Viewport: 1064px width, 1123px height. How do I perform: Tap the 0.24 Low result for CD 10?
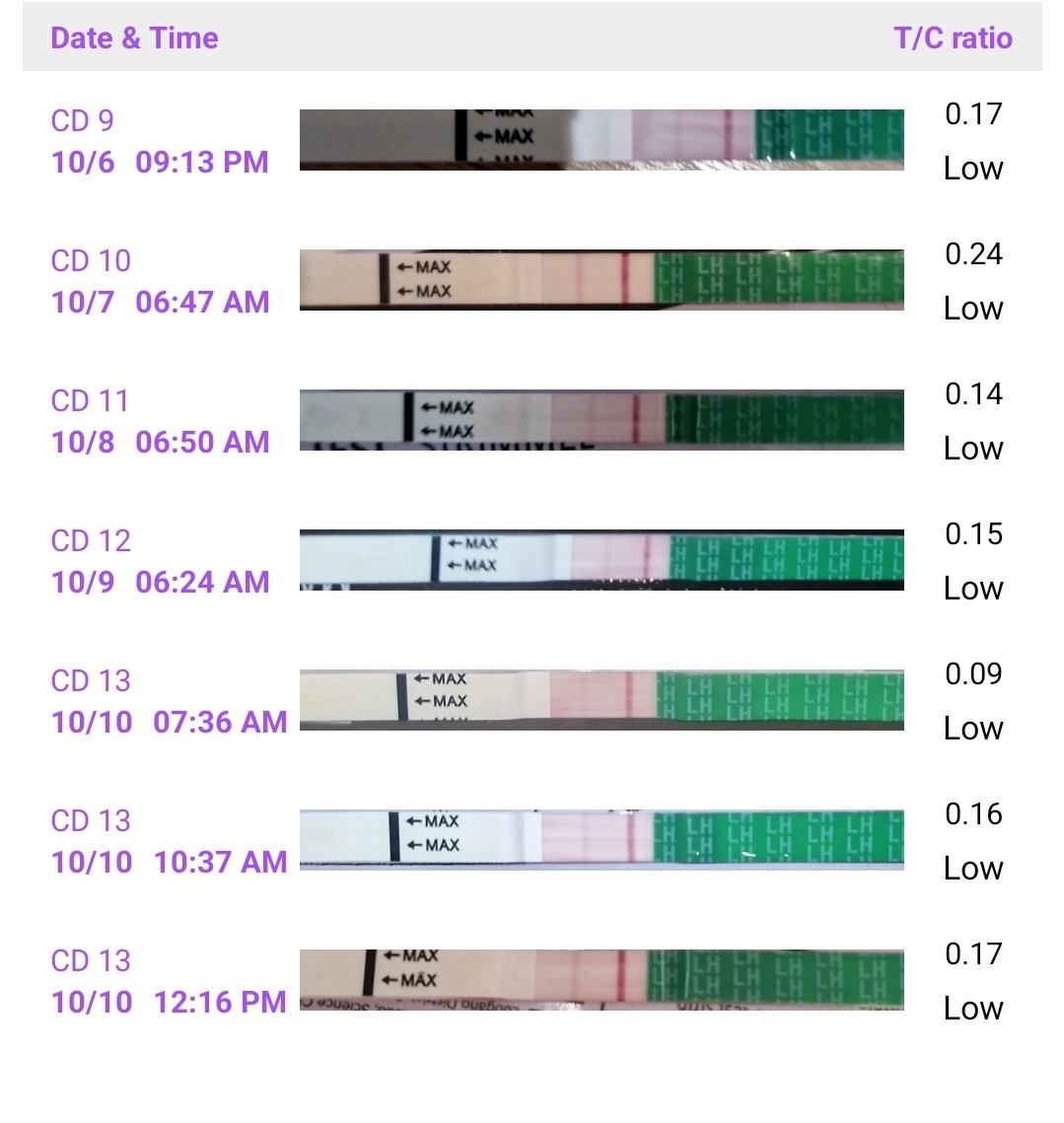pos(973,279)
